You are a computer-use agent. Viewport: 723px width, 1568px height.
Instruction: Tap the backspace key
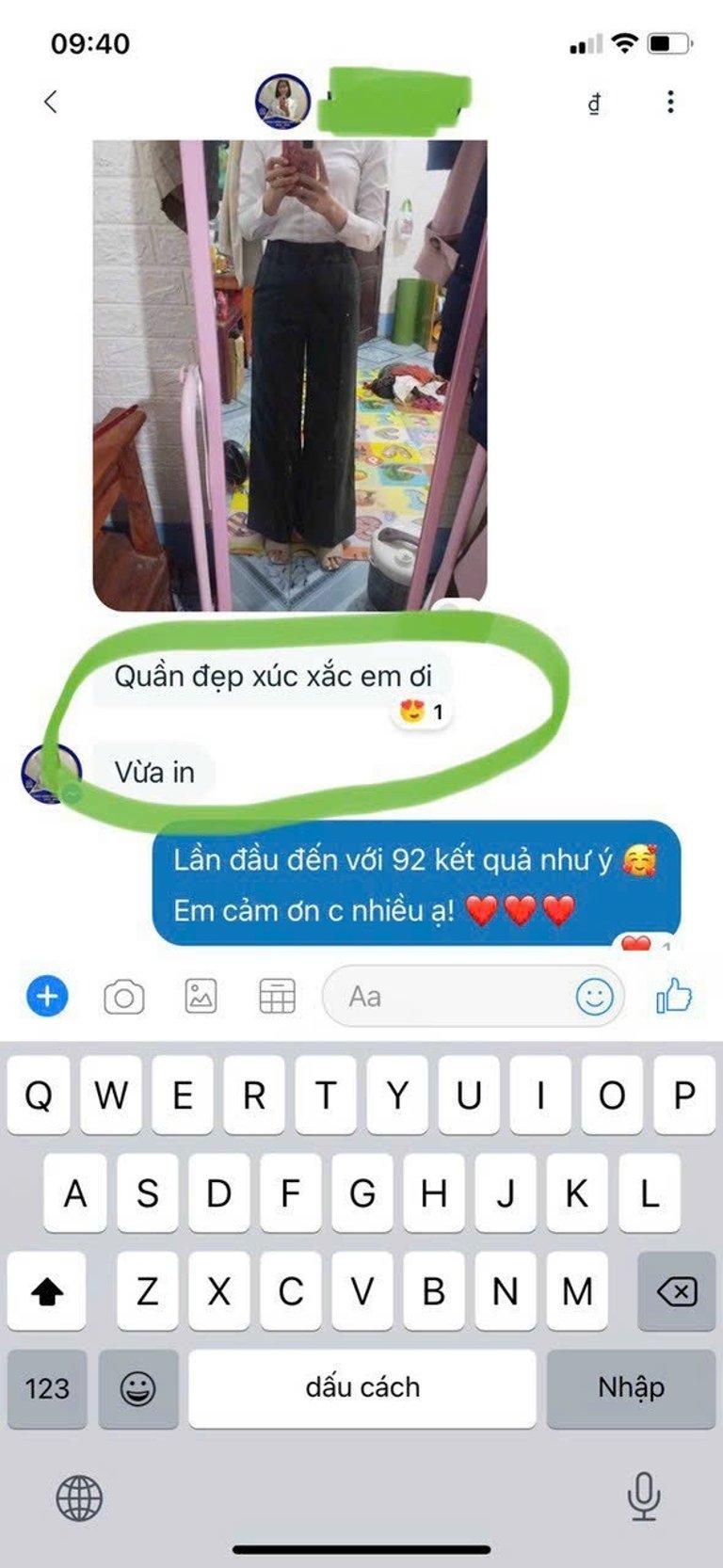click(x=676, y=1291)
